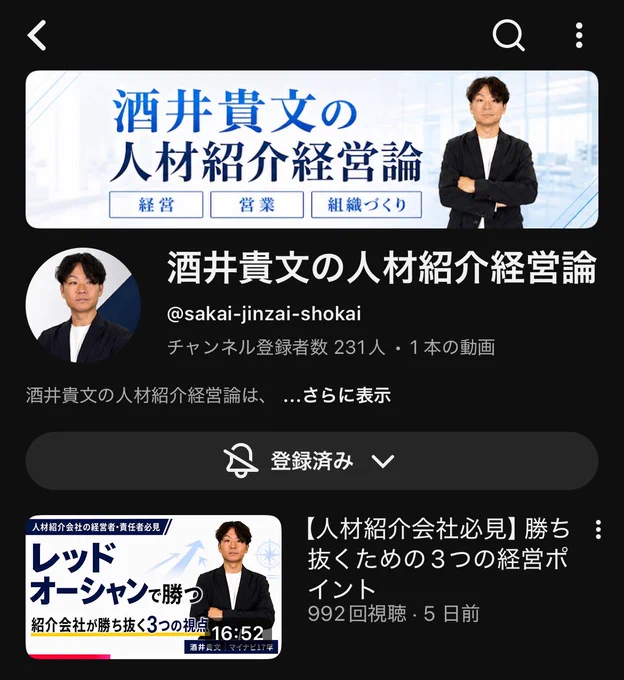624x680 pixels.
Task: Open search with the magnifier icon
Action: [x=508, y=36]
